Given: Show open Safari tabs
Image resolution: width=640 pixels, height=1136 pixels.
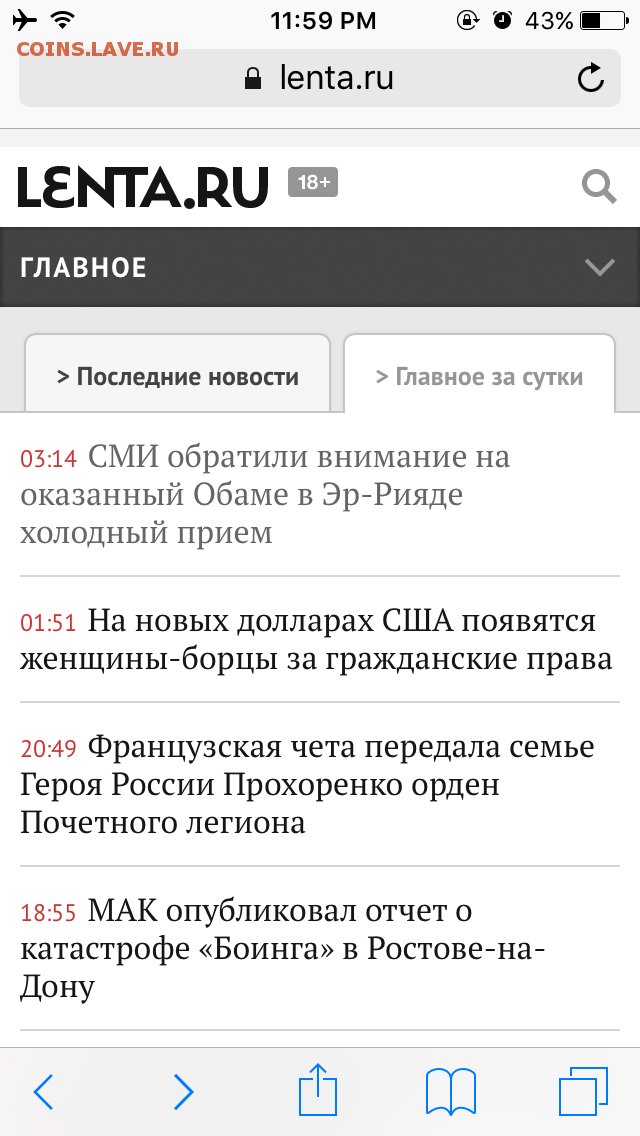Looking at the screenshot, I should pyautogui.click(x=583, y=1090).
